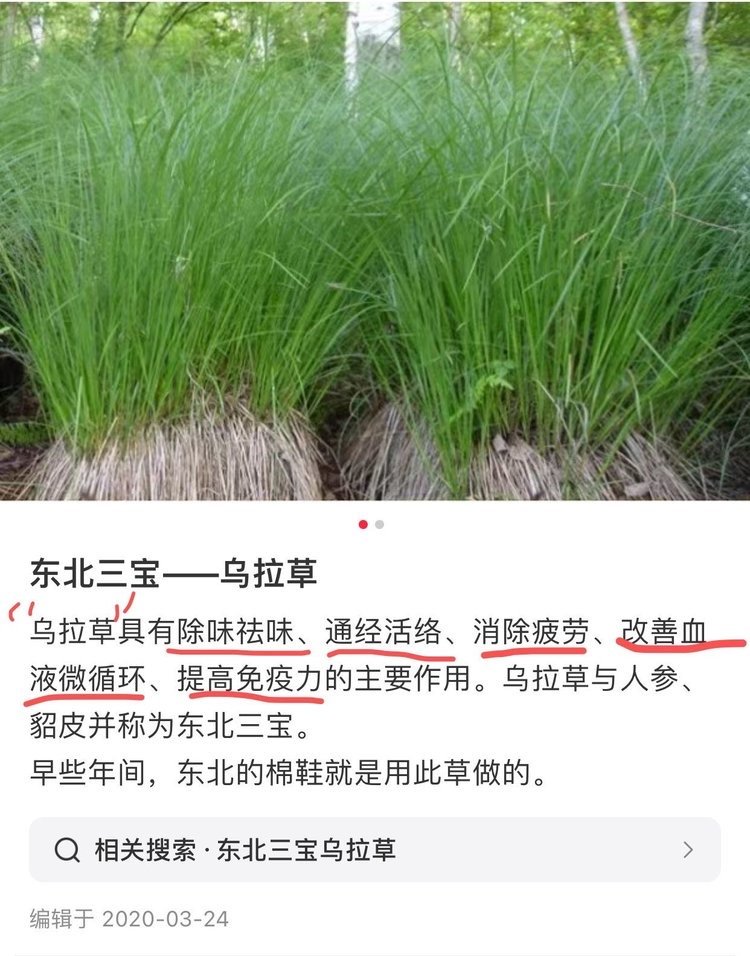Screen dimensions: 750x956
Task: Open the 乌拉草 photo full screen
Action: (375, 250)
